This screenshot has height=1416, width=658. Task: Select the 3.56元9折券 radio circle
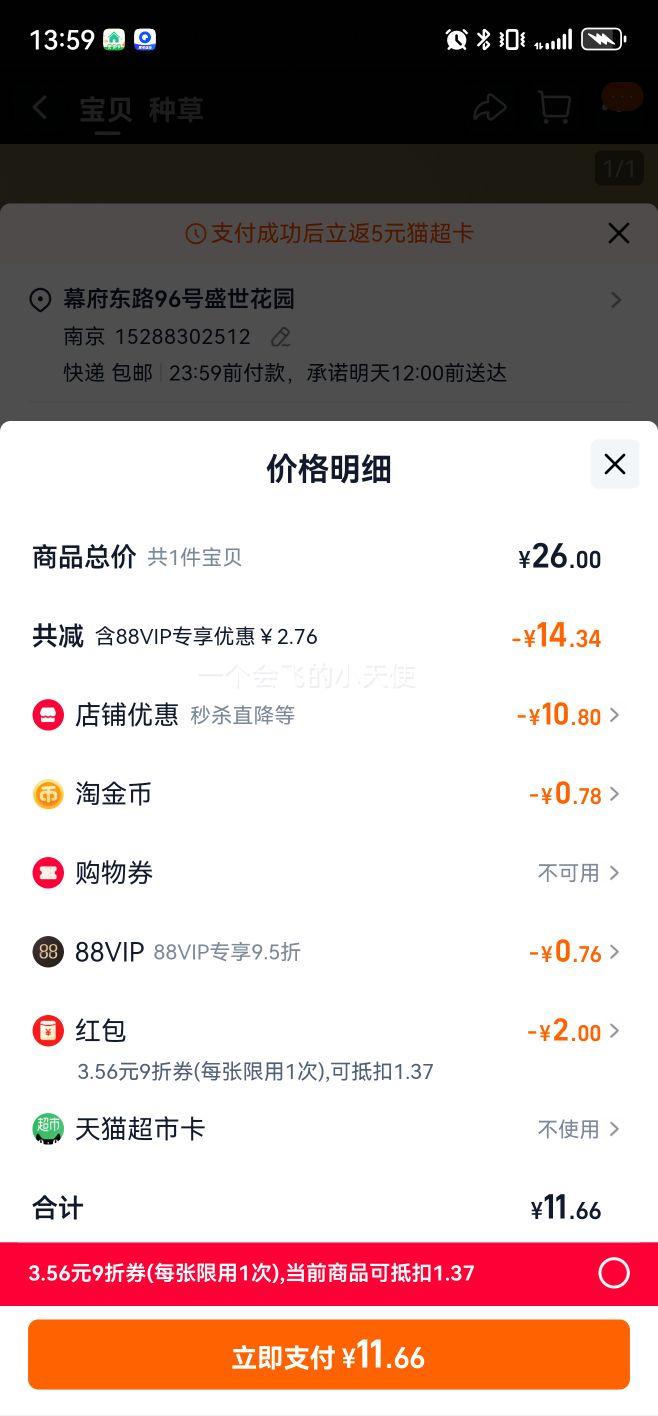click(614, 1273)
